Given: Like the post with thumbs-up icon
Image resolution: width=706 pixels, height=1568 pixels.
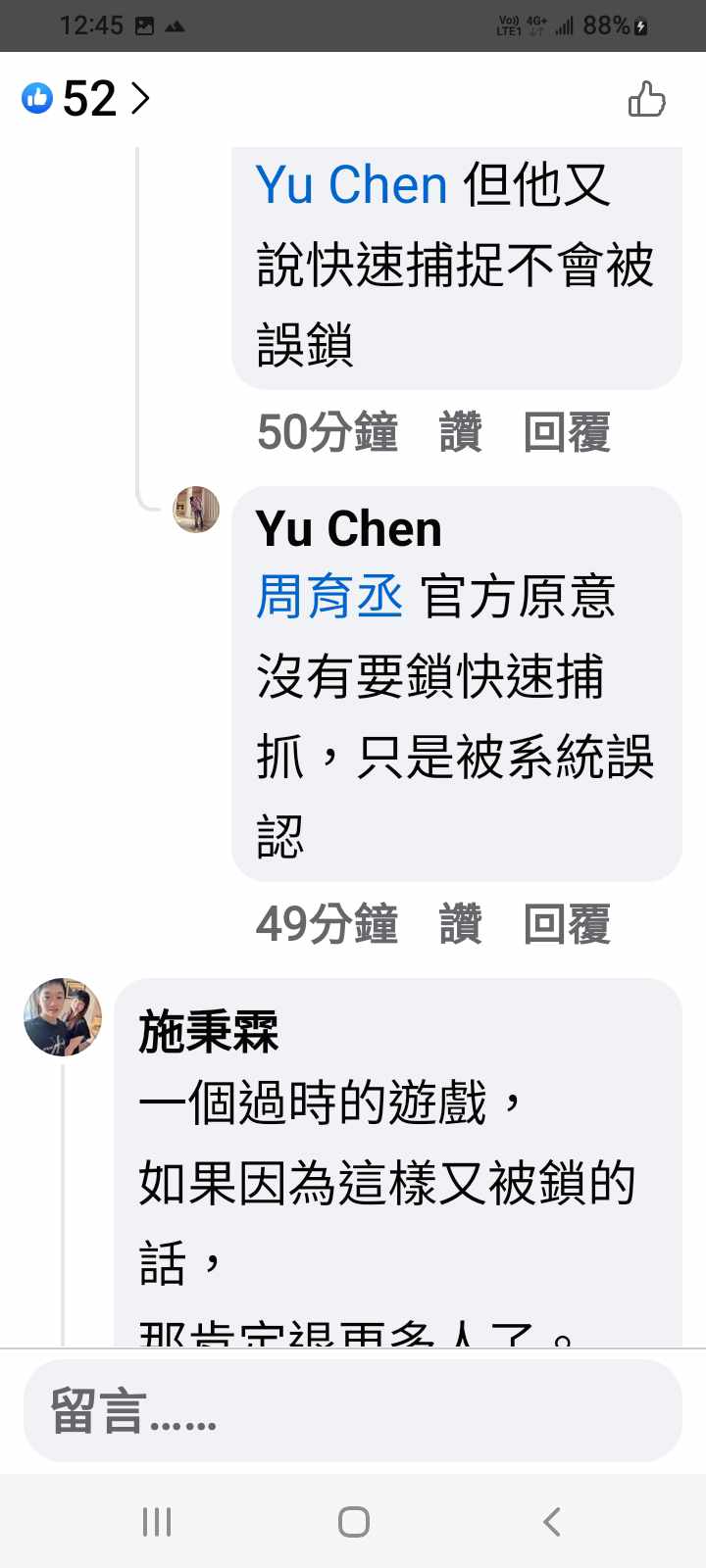Looking at the screenshot, I should (646, 99).
